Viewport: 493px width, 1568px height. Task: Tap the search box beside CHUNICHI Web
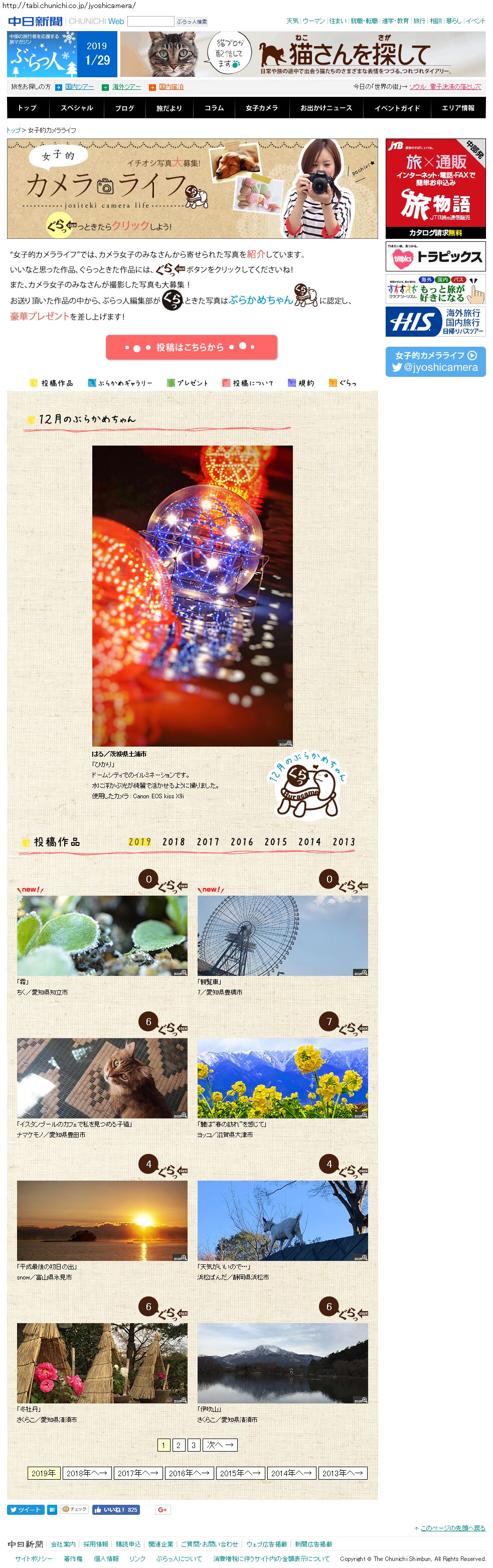coord(150,21)
